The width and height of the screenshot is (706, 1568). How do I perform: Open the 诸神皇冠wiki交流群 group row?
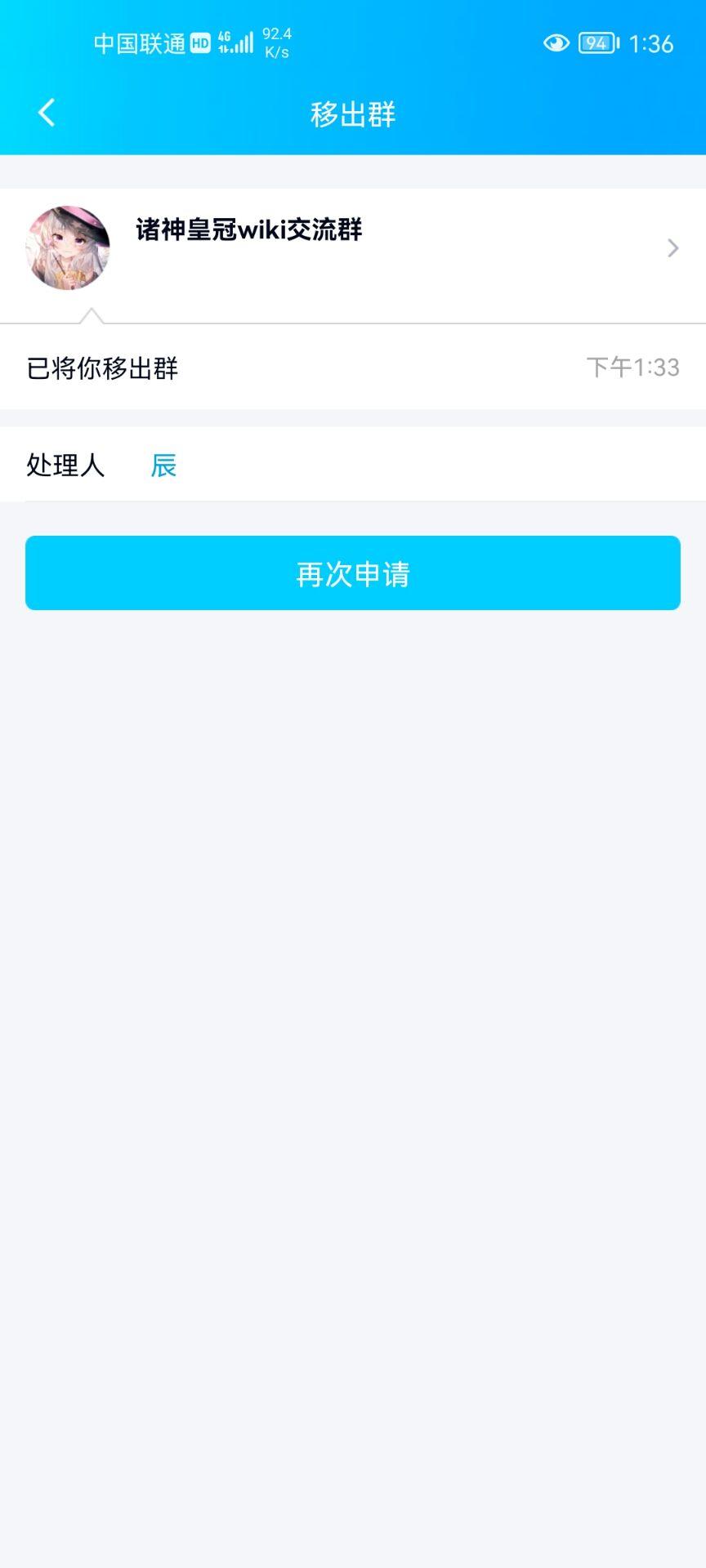353,248
